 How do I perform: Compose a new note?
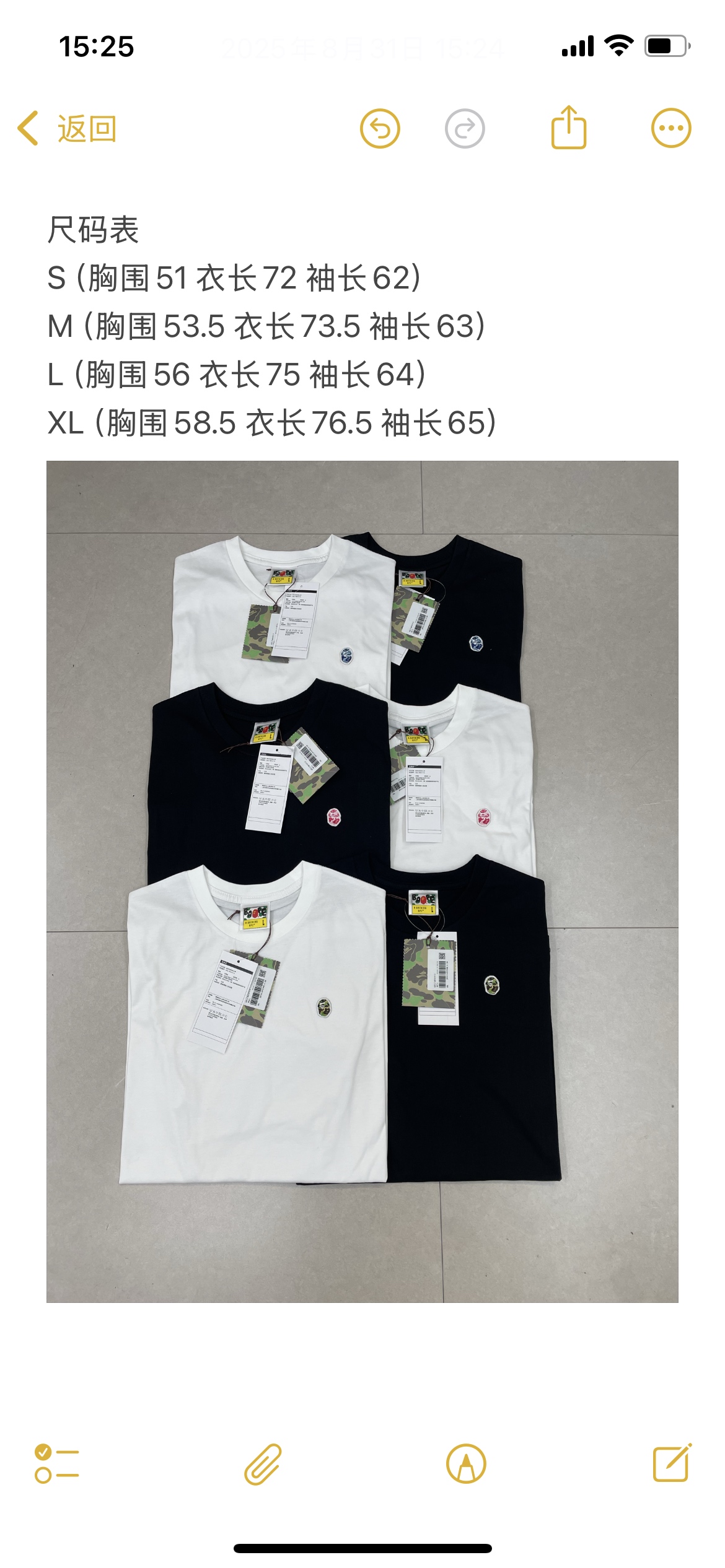pyautogui.click(x=672, y=1464)
